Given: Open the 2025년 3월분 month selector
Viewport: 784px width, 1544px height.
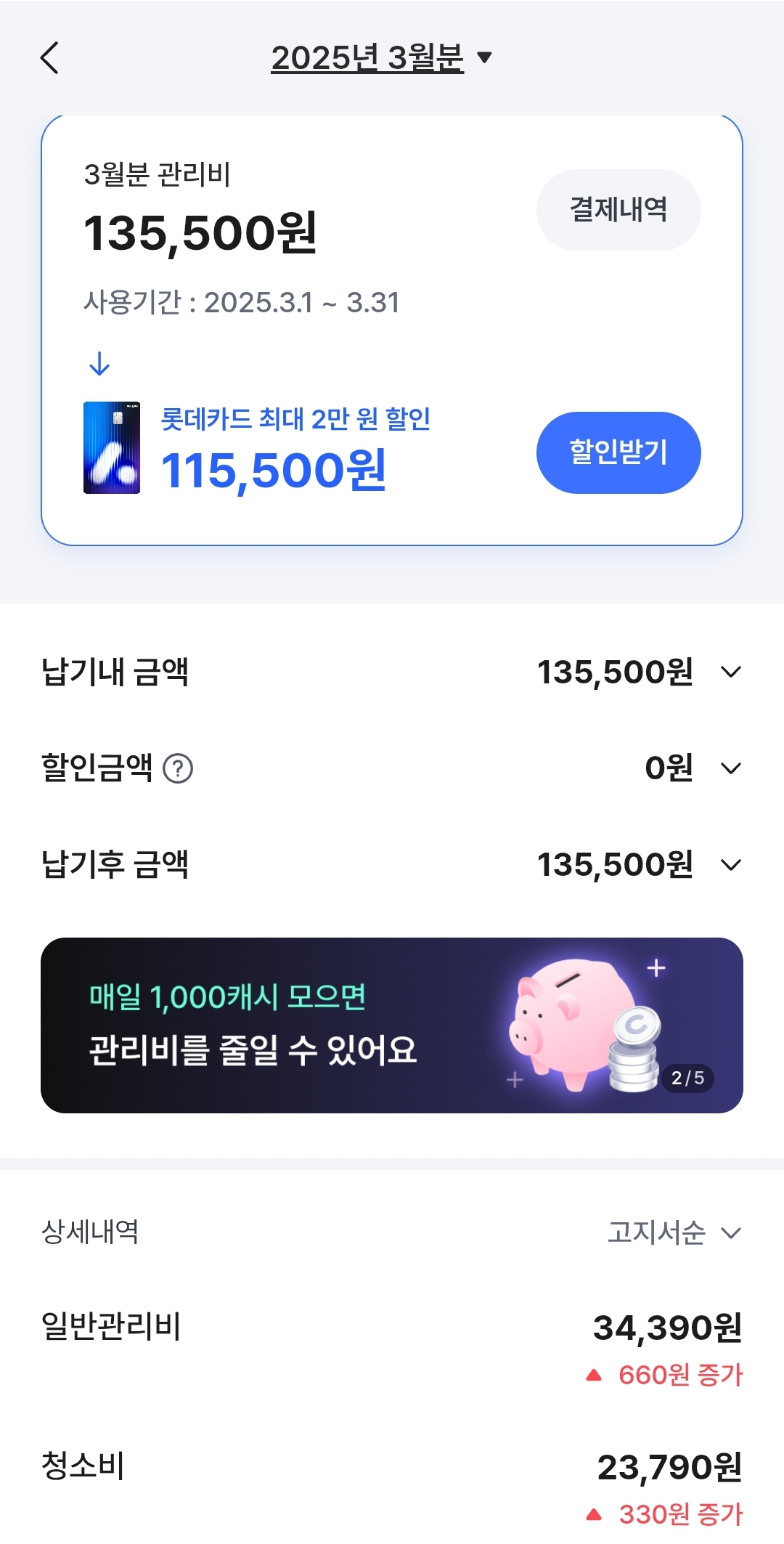Looking at the screenshot, I should [380, 58].
